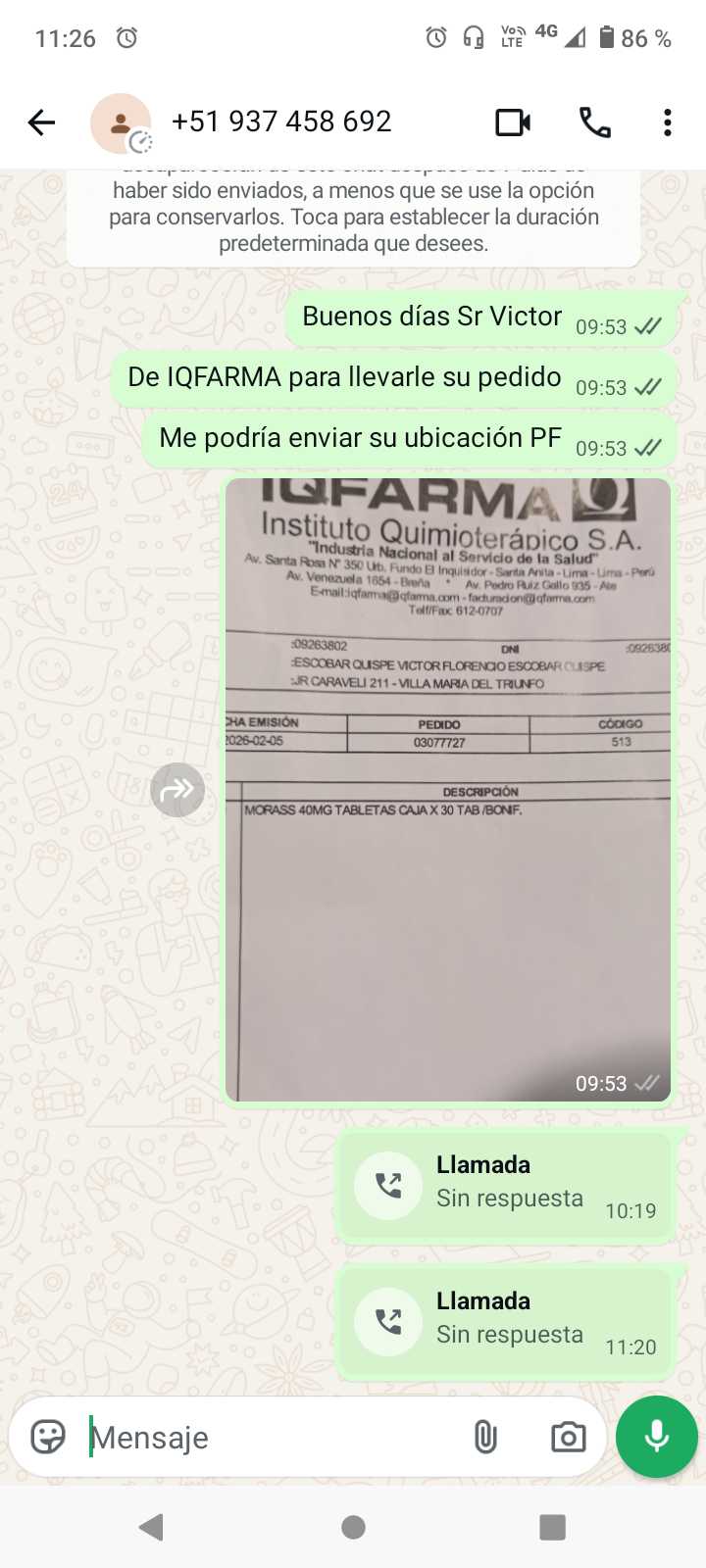Screen dimensions: 706x1568
Task: Tap the system home button
Action: click(353, 1527)
